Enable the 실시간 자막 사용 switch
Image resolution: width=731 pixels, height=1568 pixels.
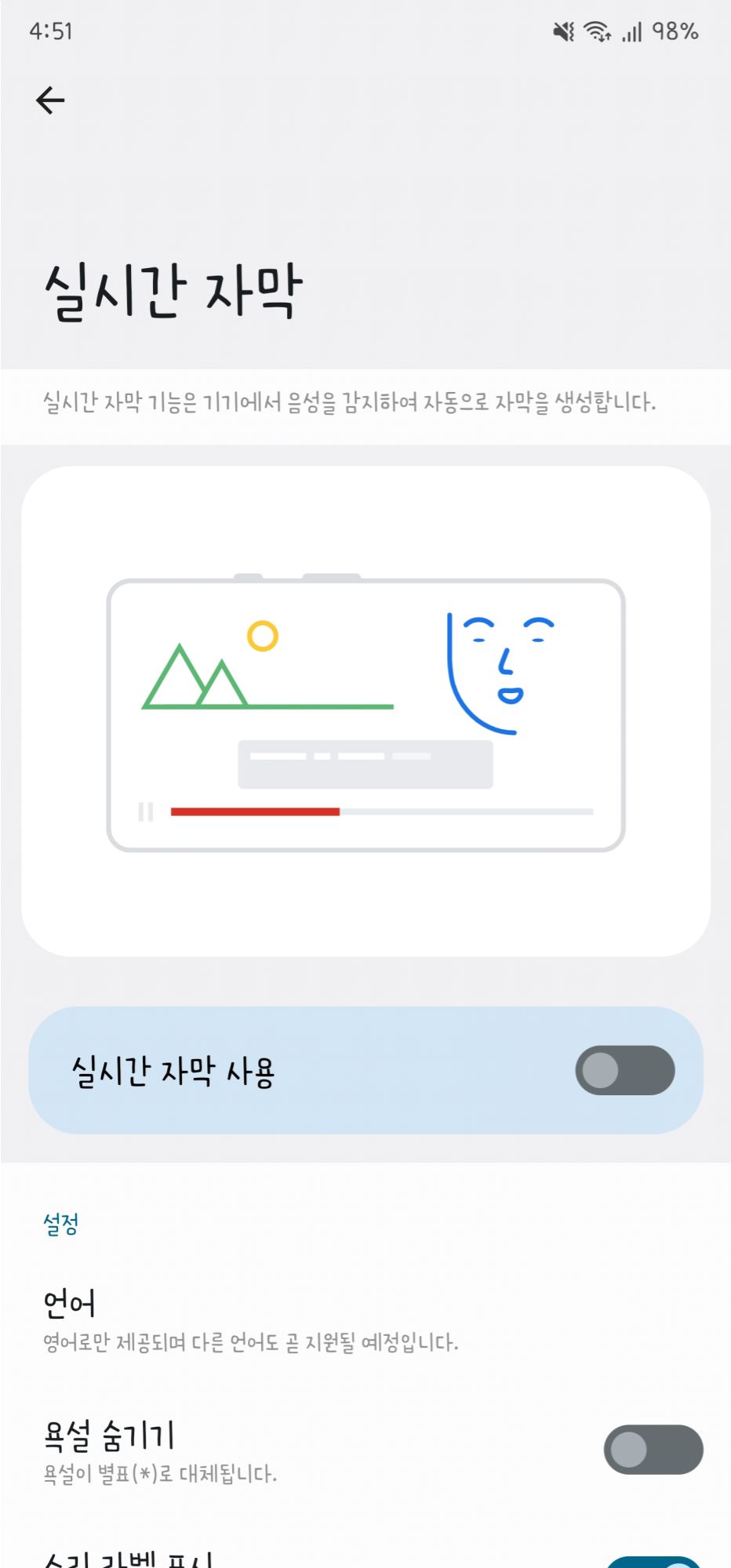point(624,1070)
